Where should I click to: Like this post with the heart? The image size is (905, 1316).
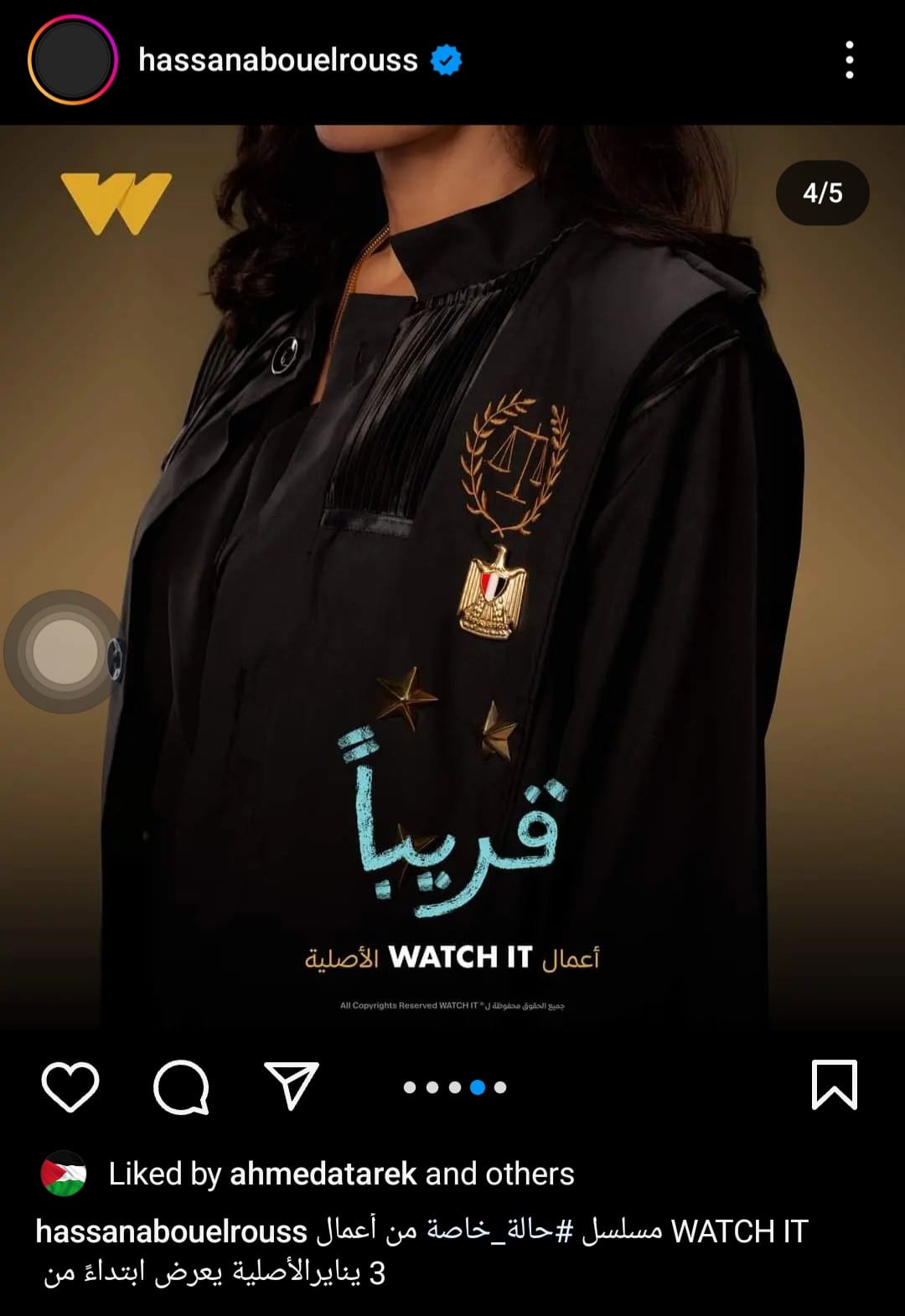point(70,1086)
